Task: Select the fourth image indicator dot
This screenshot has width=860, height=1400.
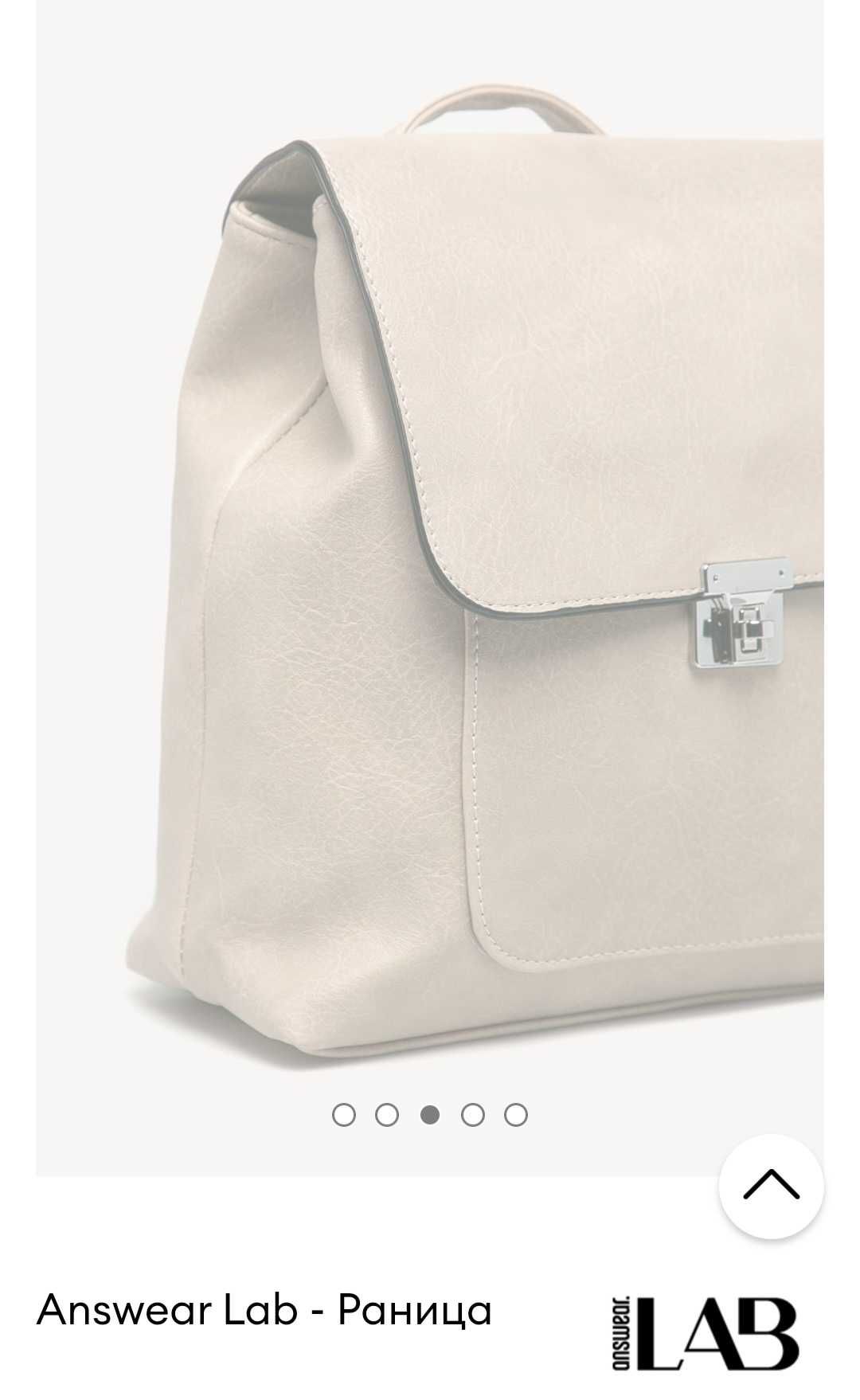Action: point(473,1115)
